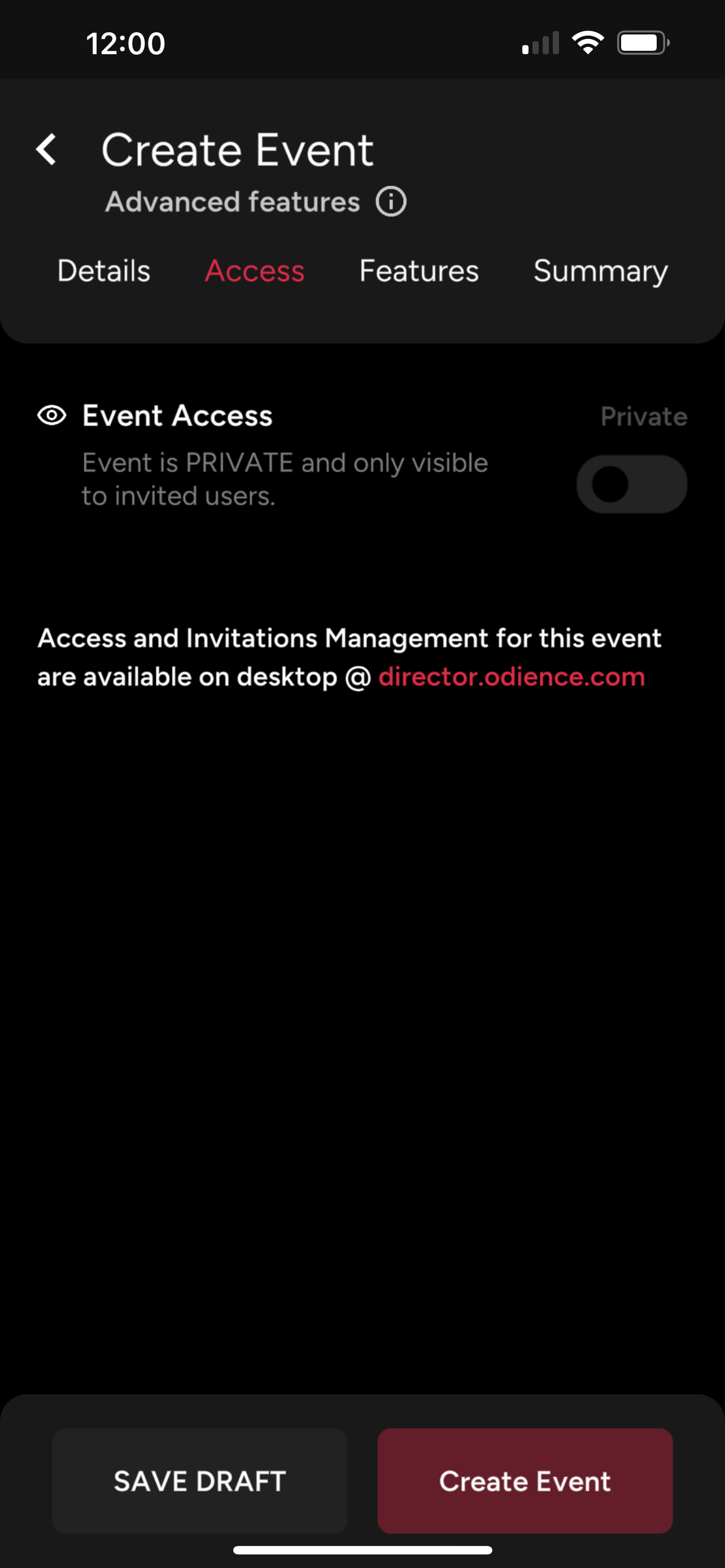Viewport: 725px width, 1568px height.
Task: Switch to the Features tab
Action: click(418, 271)
